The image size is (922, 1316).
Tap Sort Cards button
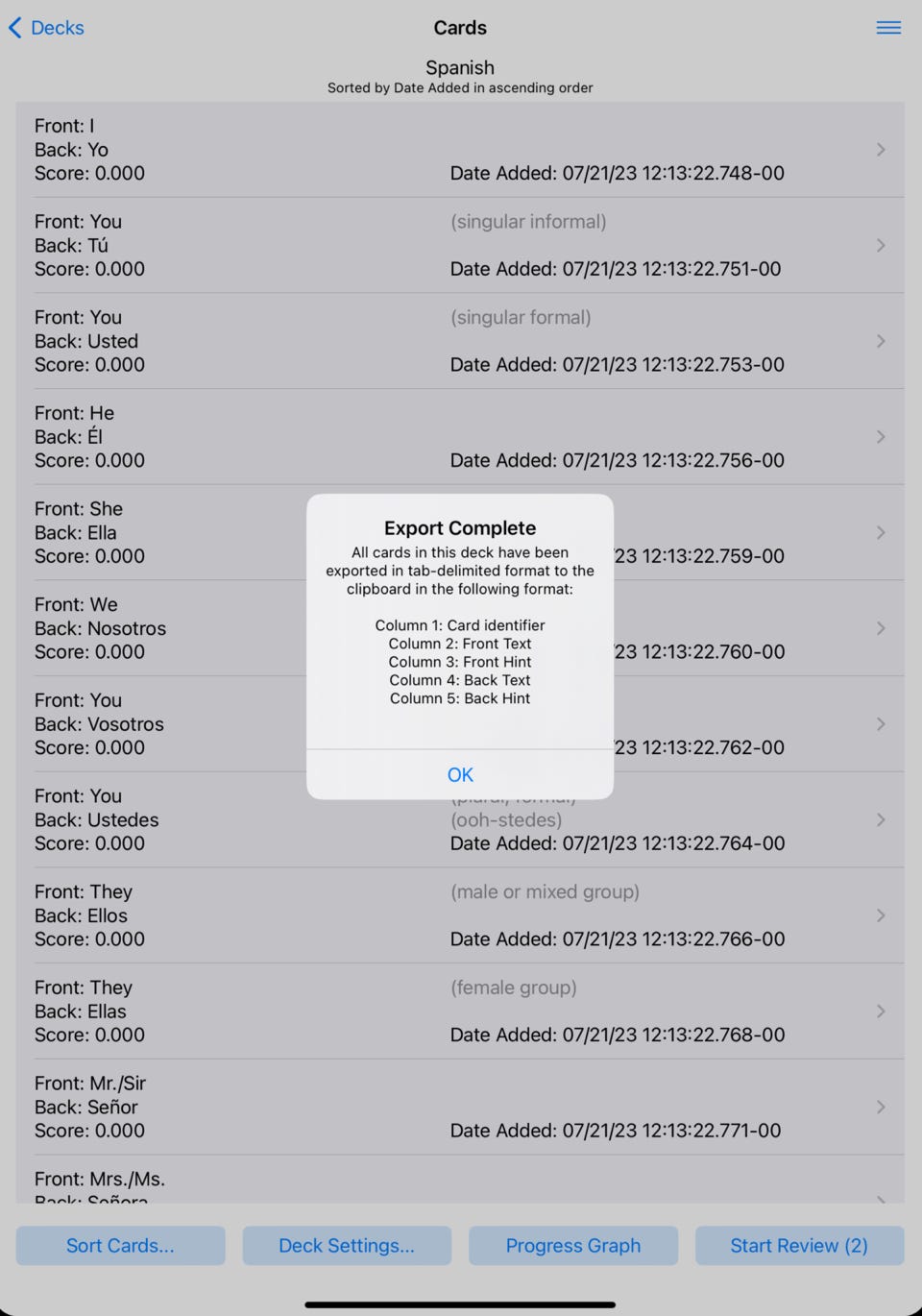click(120, 1245)
